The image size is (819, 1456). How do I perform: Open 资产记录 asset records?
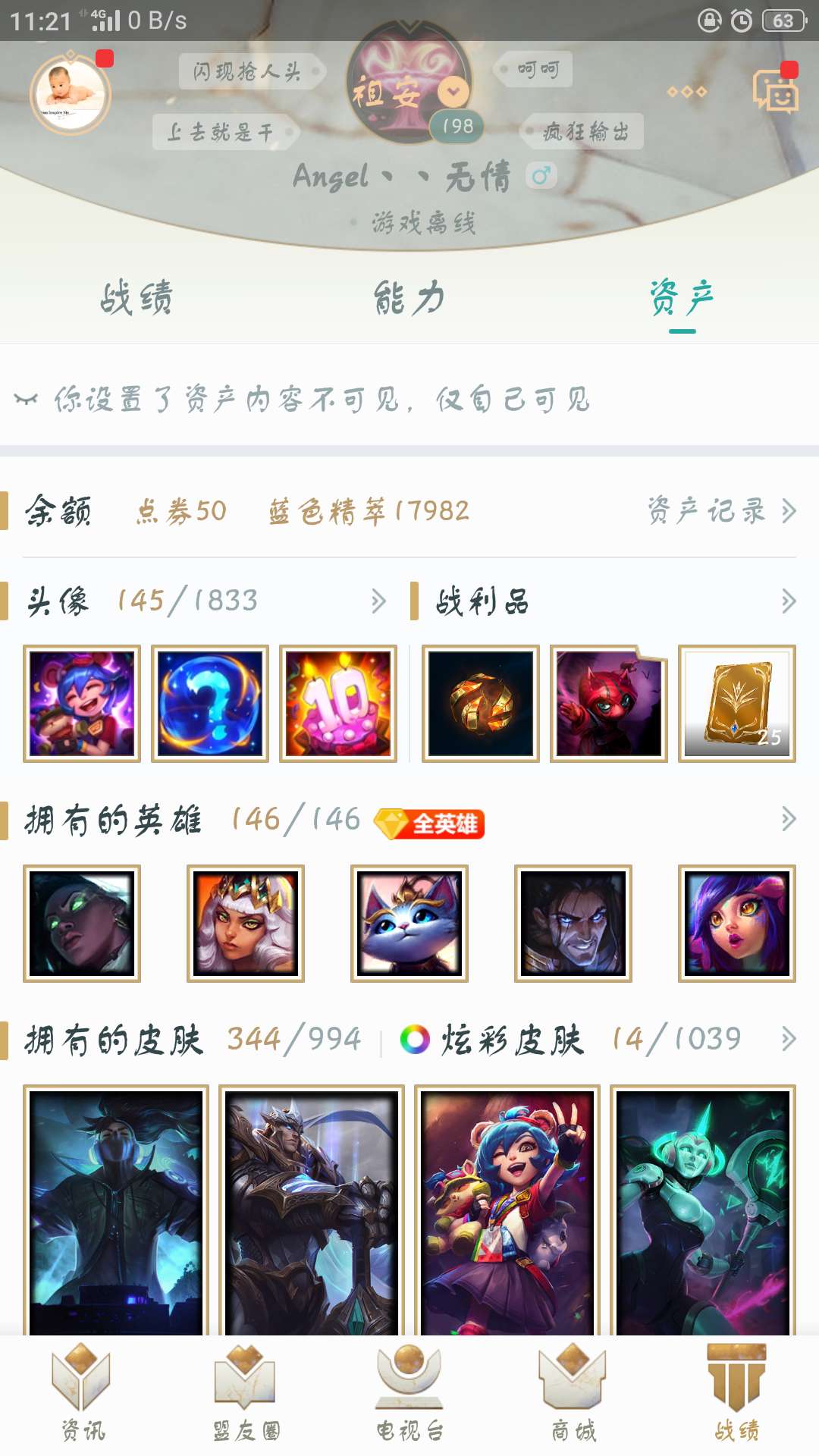pyautogui.click(x=720, y=511)
